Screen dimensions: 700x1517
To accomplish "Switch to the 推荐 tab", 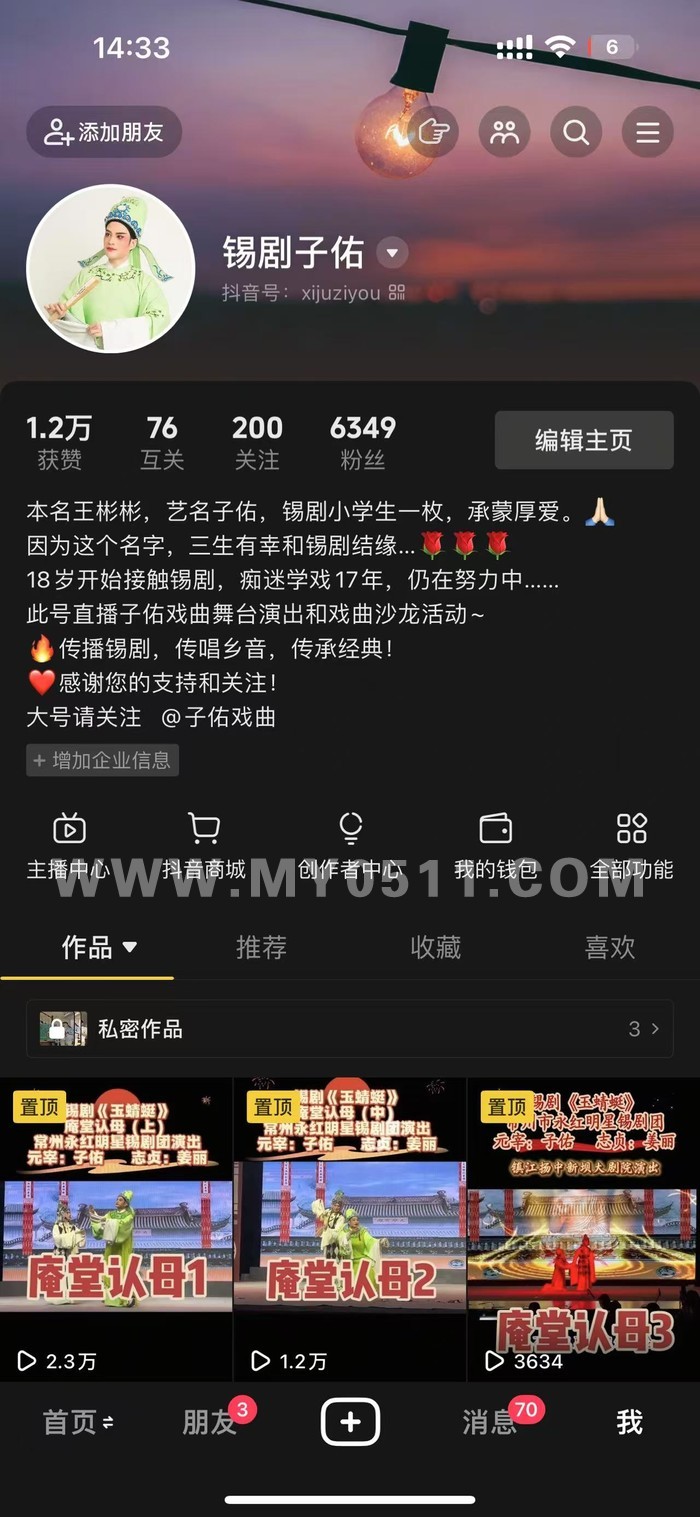I will (261, 947).
